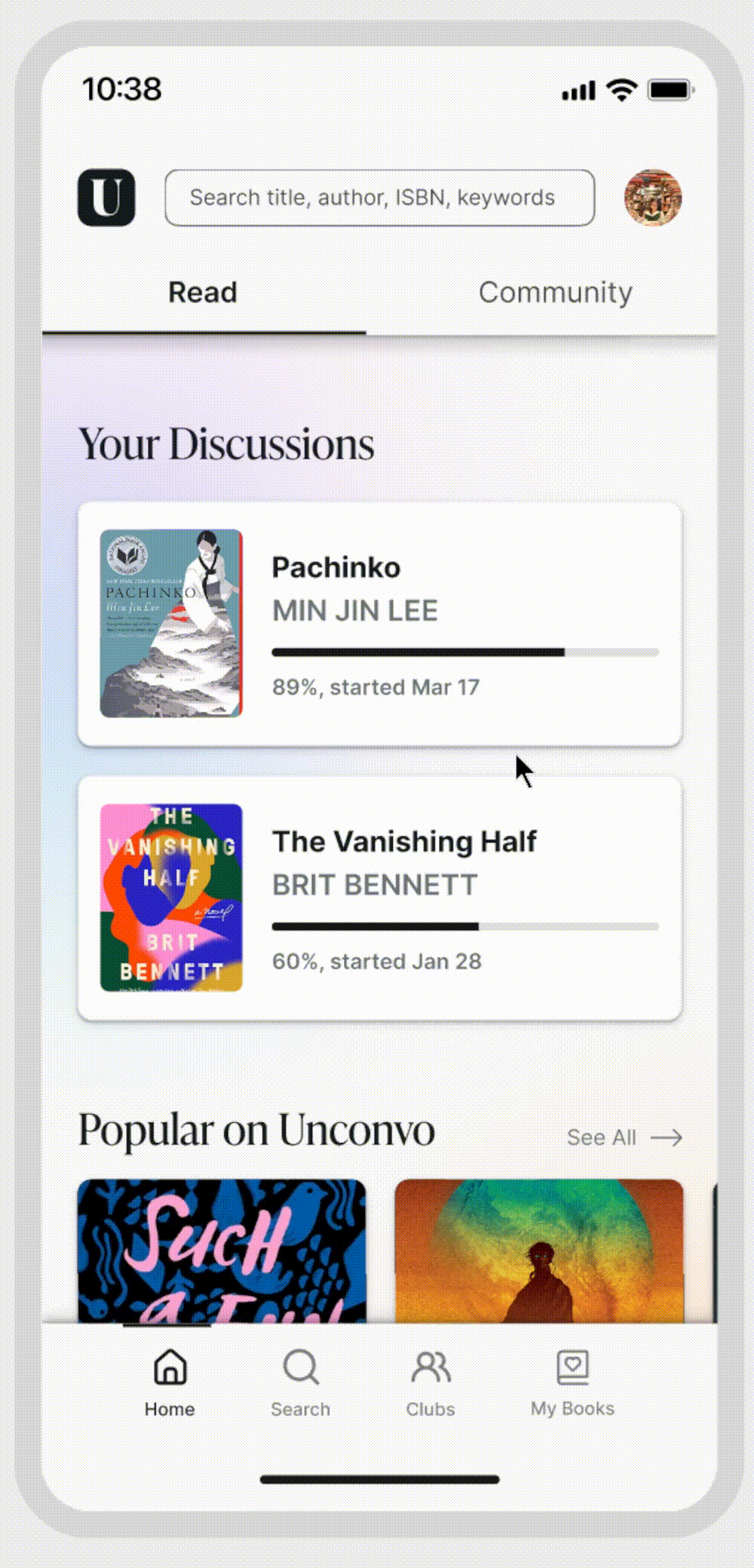This screenshot has height=1568, width=754.
Task: See all Popular on Unconvo books
Action: [x=624, y=1137]
